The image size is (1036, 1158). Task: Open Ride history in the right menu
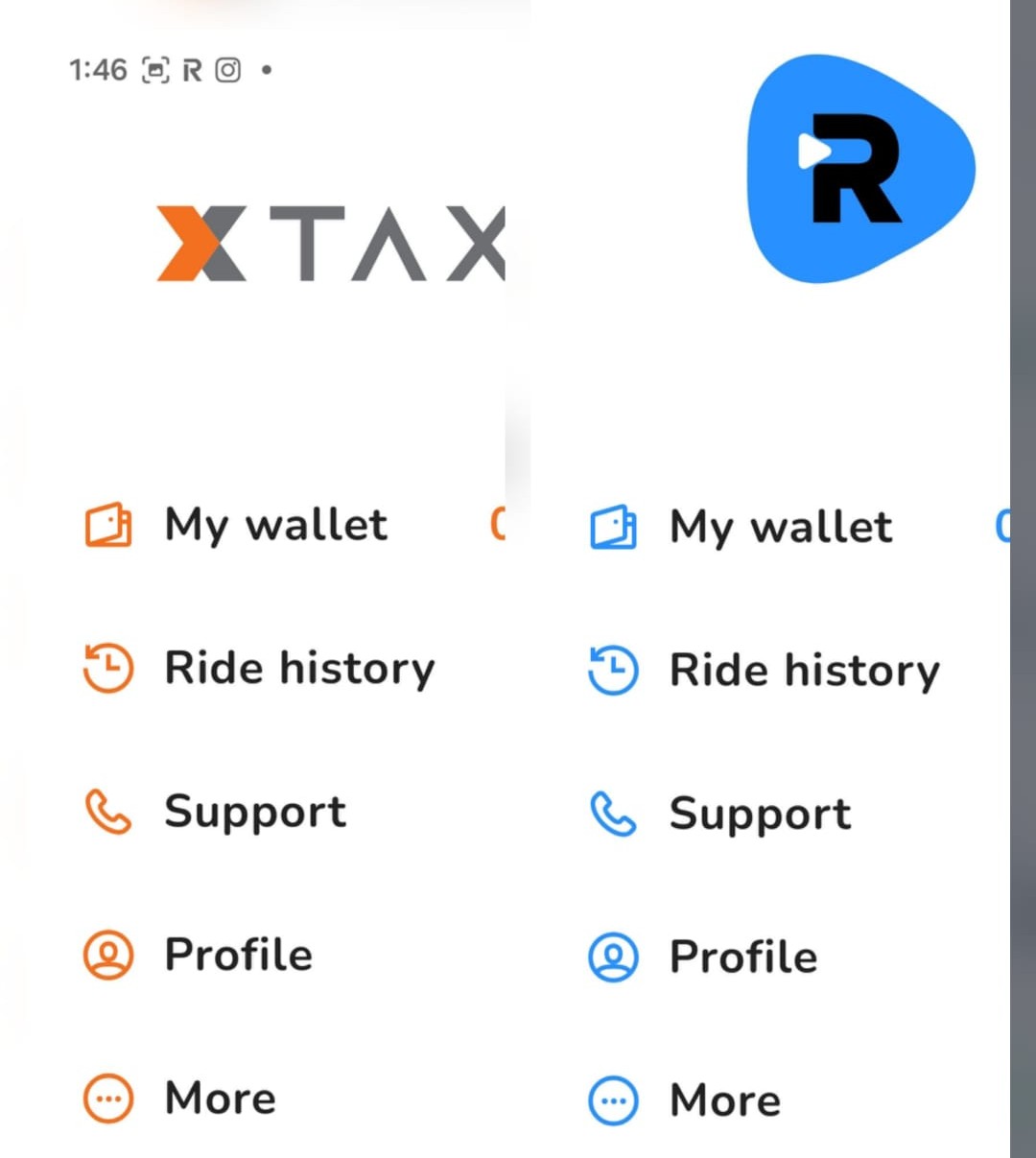click(804, 670)
